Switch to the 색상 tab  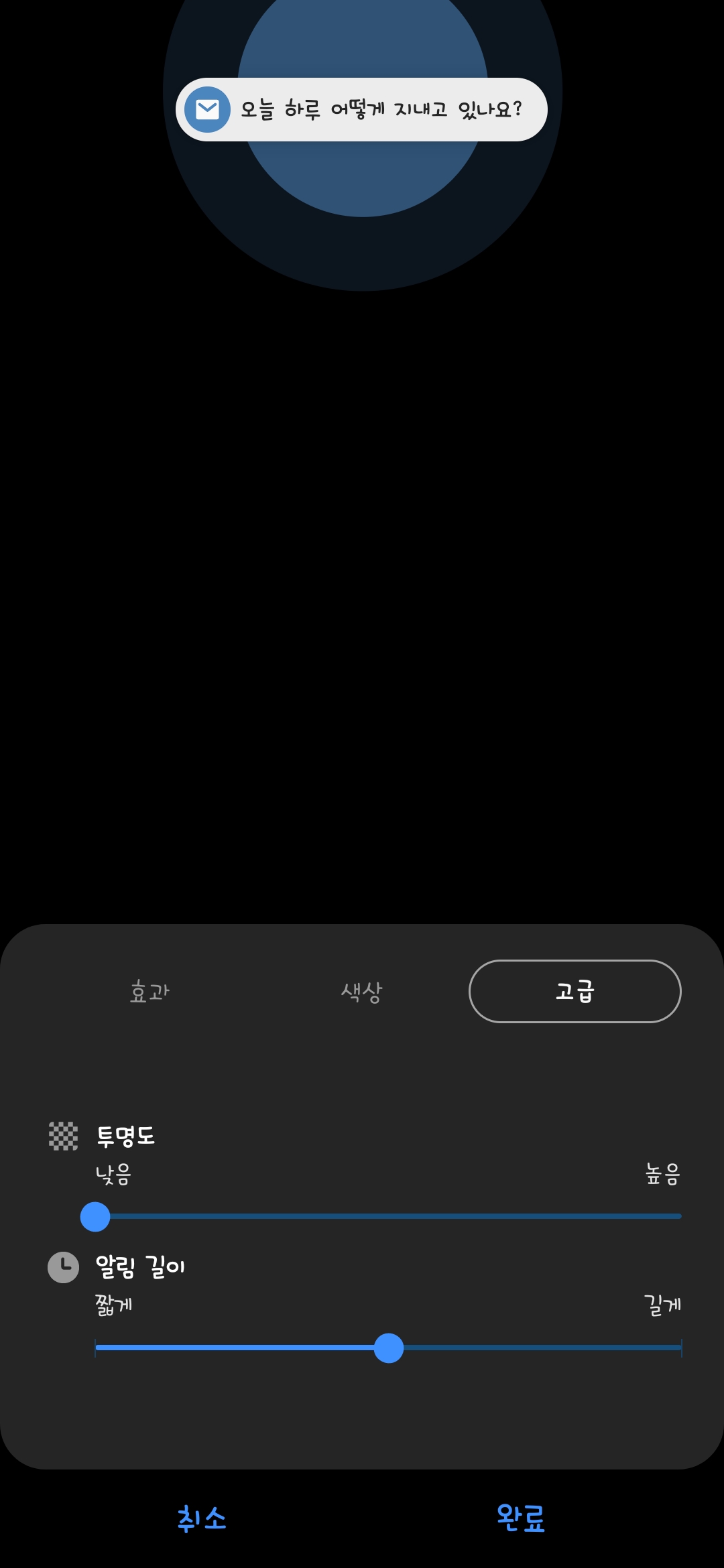(x=362, y=992)
